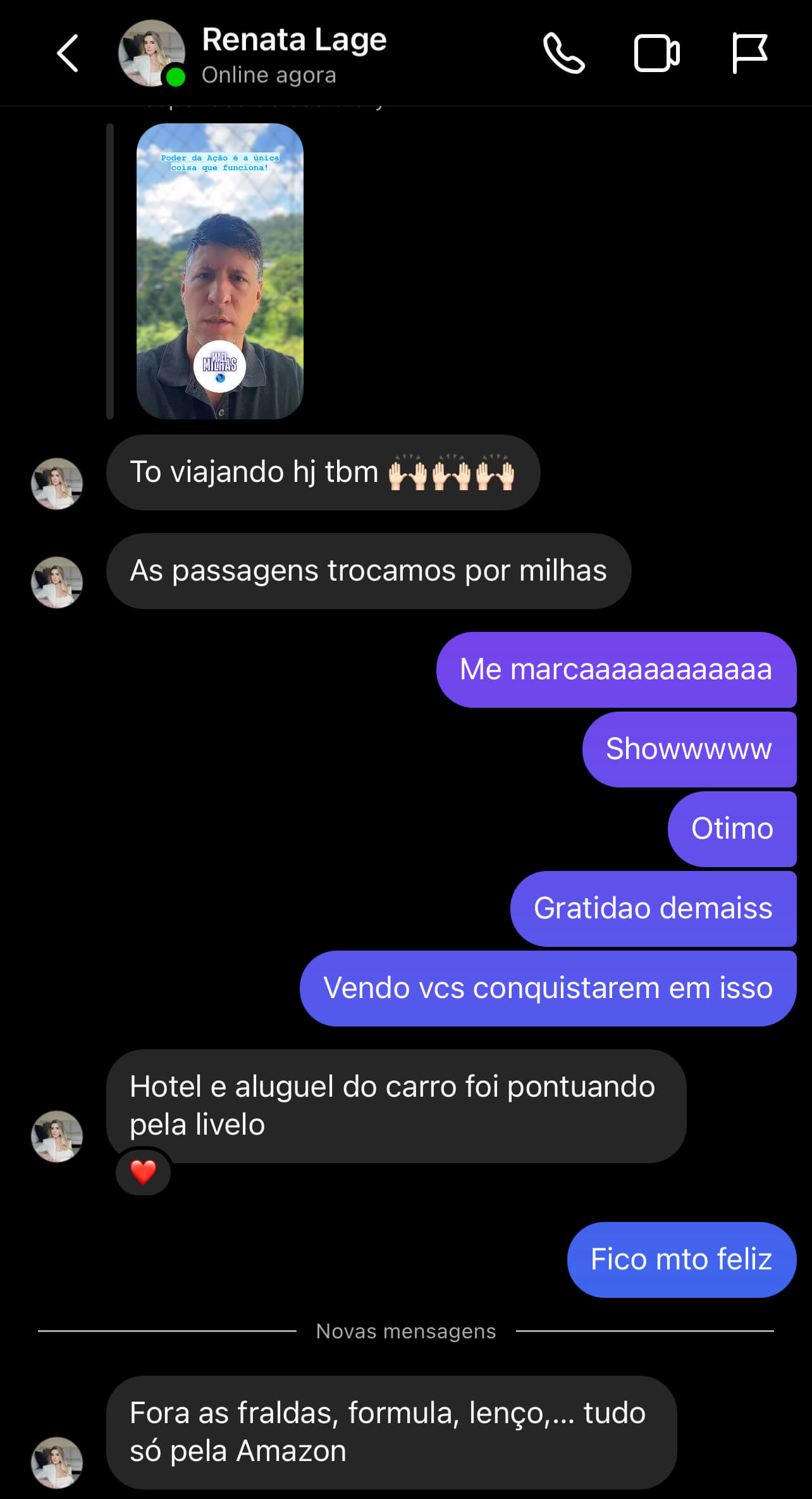Go back to the messages list
The height and width of the screenshot is (1499, 812).
(x=68, y=53)
